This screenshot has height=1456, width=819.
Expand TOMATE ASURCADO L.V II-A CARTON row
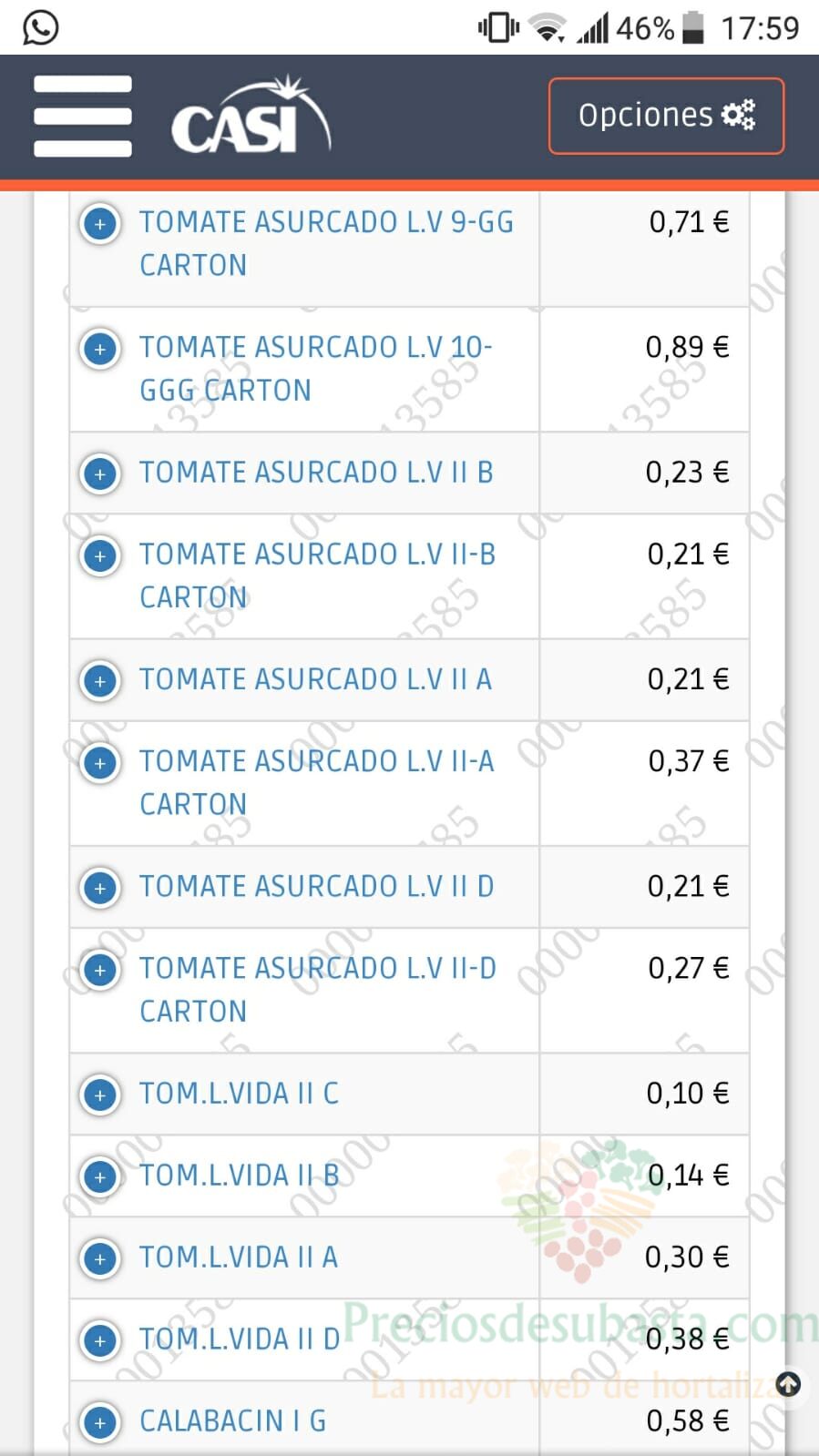(x=100, y=763)
